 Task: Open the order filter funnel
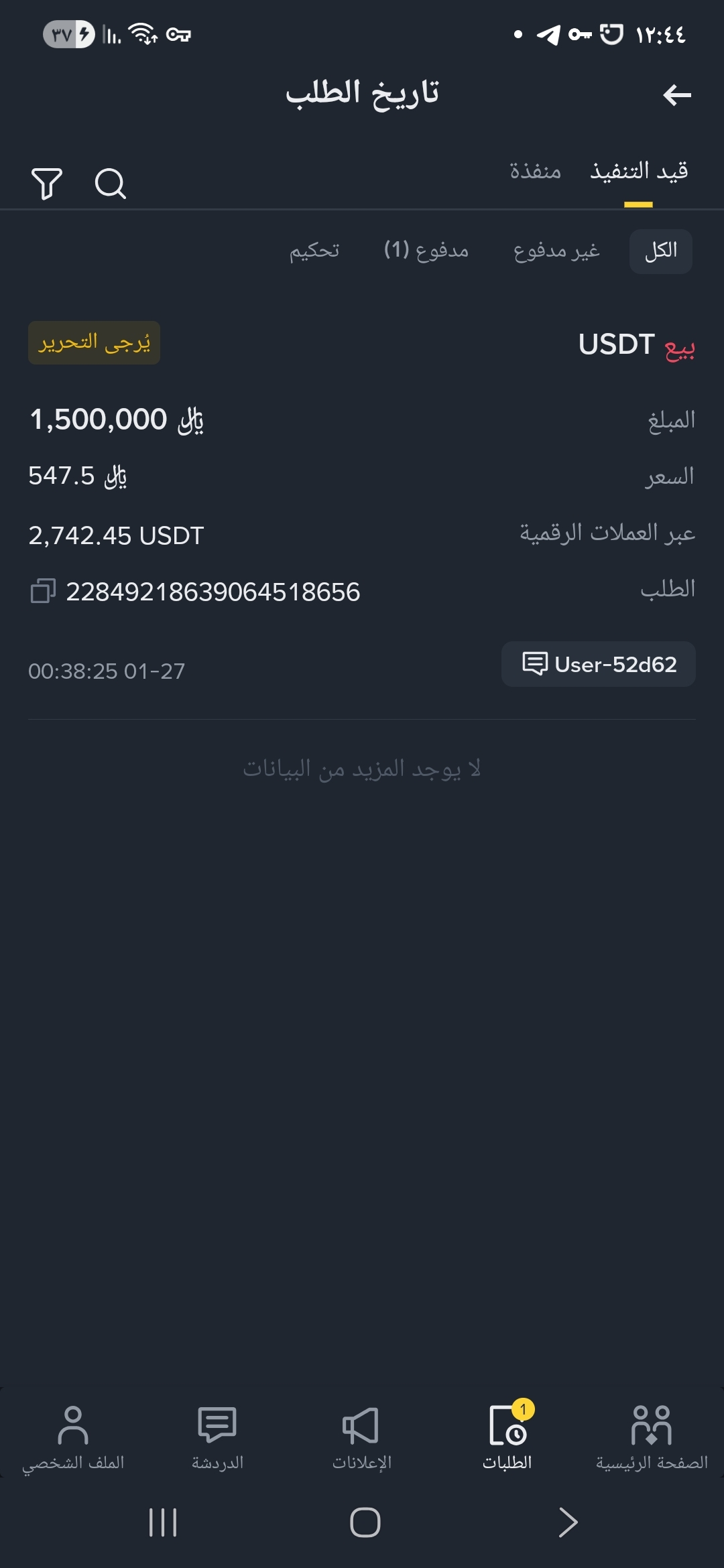click(47, 184)
